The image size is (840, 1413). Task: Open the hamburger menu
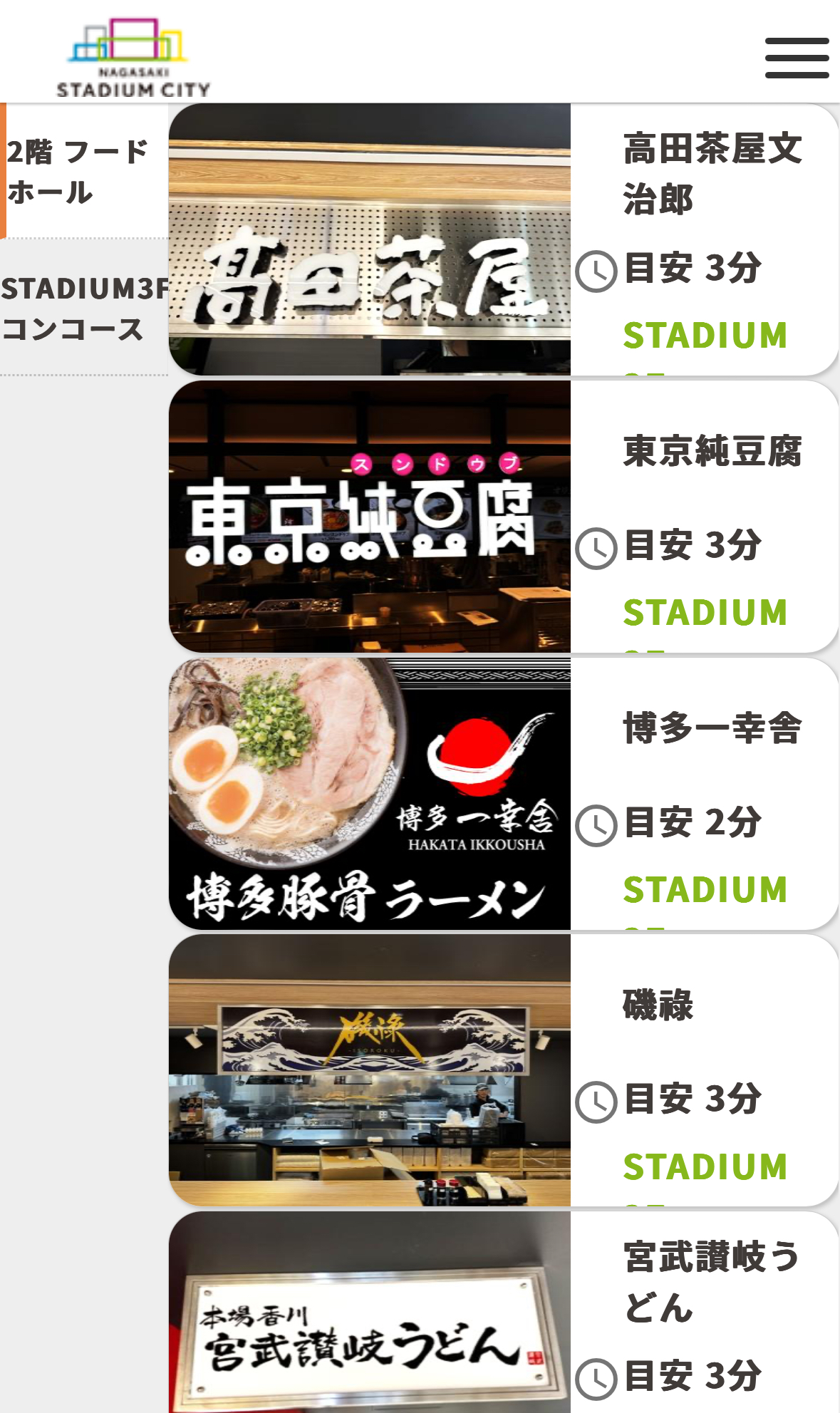pos(797,58)
